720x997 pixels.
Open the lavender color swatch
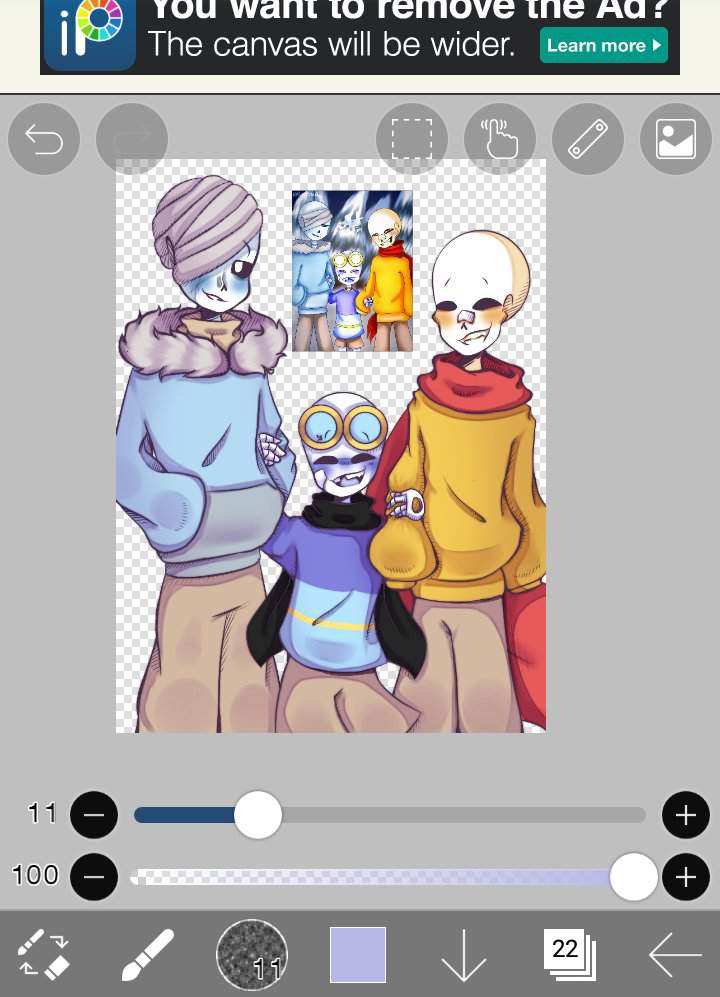pyautogui.click(x=358, y=955)
